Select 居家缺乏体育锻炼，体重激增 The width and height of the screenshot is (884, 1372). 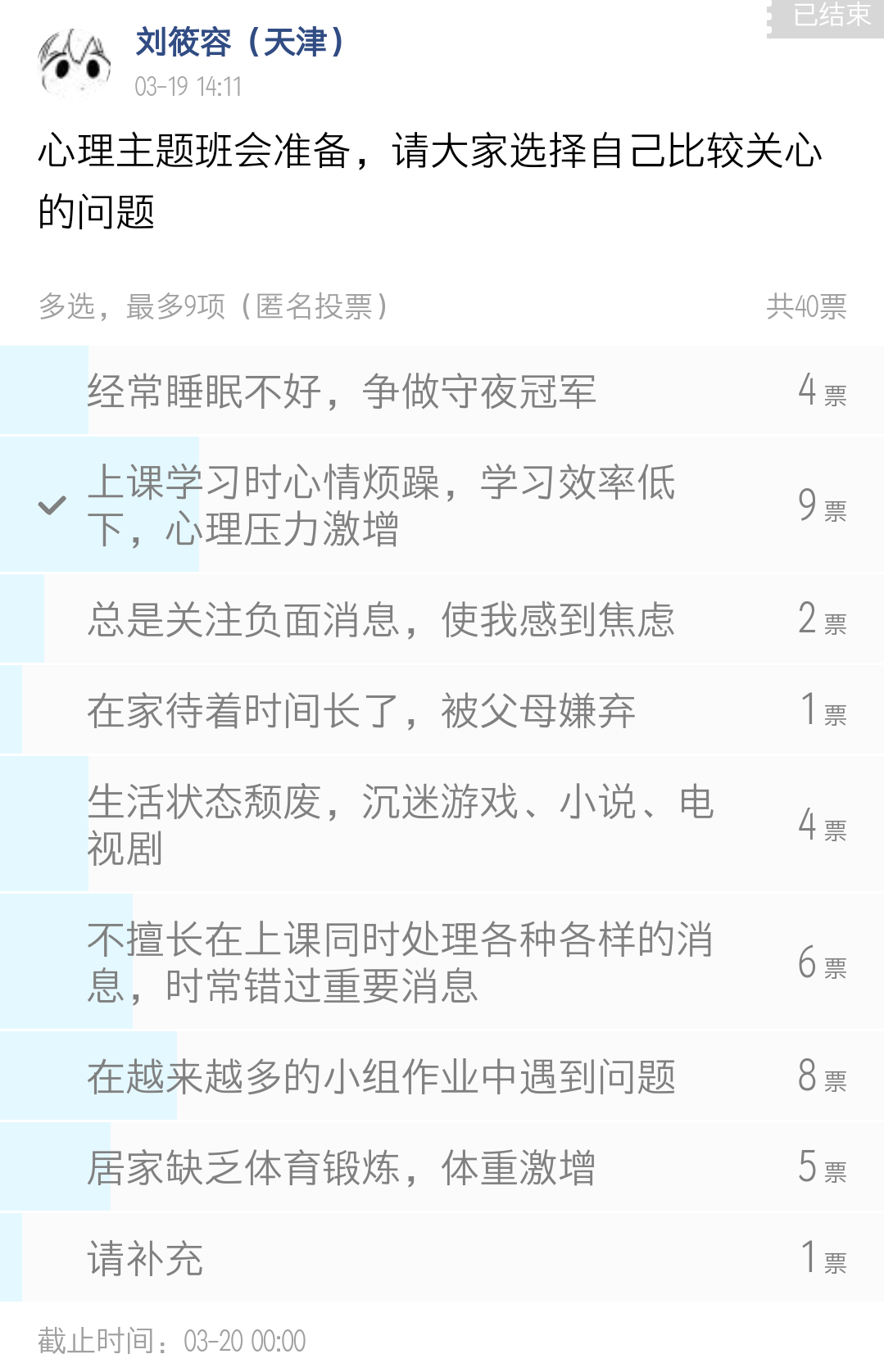342,1167
